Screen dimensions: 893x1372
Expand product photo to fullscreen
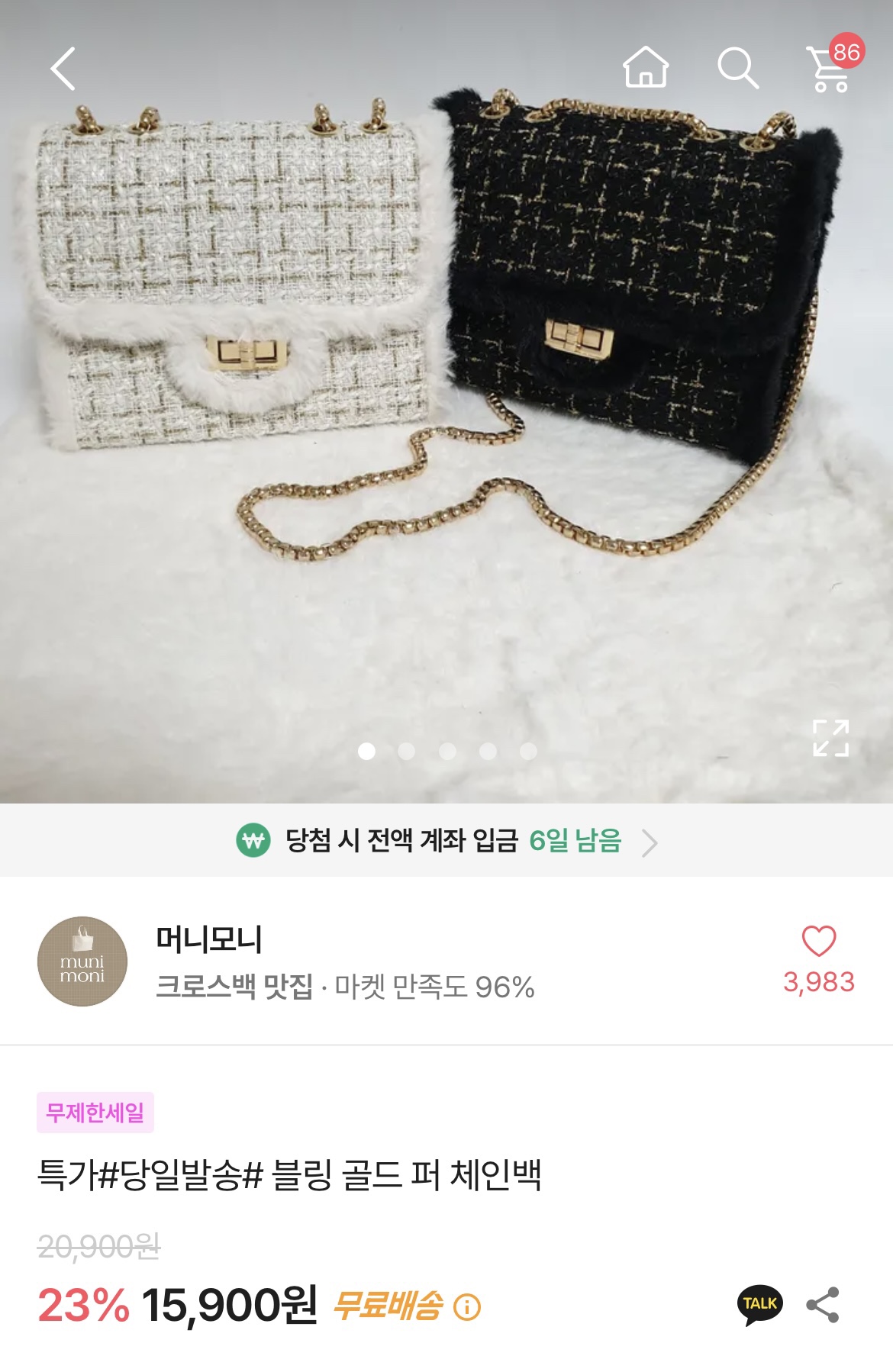pyautogui.click(x=830, y=738)
